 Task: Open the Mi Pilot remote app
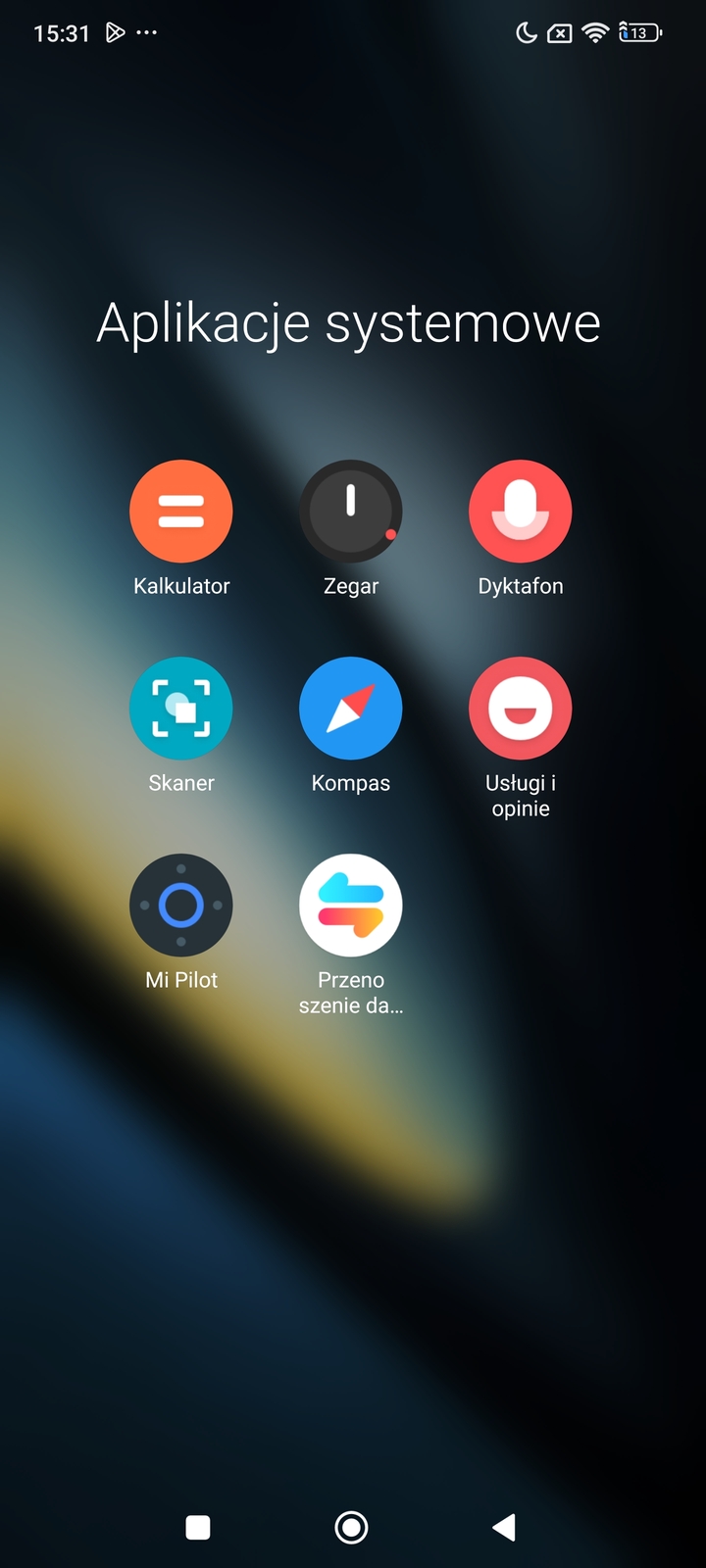(181, 906)
